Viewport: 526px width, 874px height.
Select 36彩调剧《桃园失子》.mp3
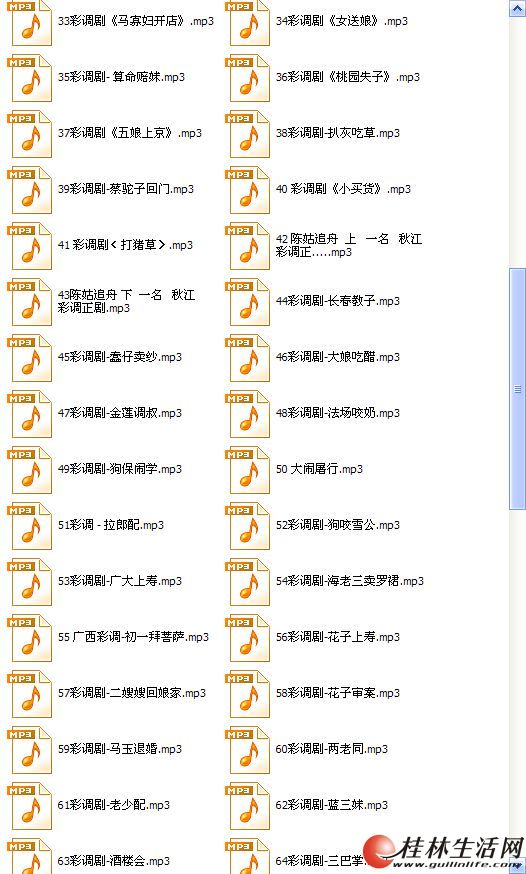tap(348, 77)
